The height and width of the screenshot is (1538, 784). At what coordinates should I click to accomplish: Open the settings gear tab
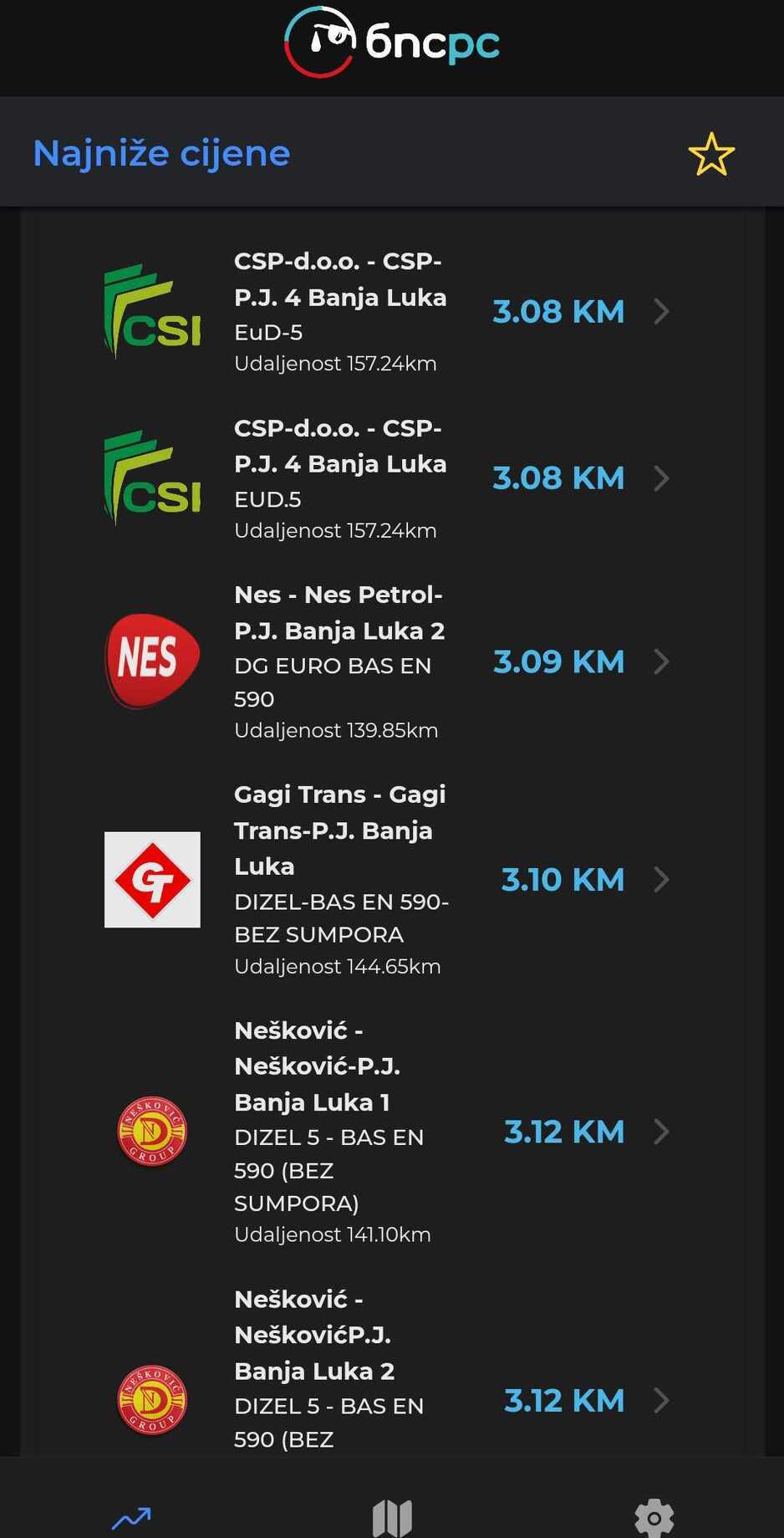point(654,1517)
